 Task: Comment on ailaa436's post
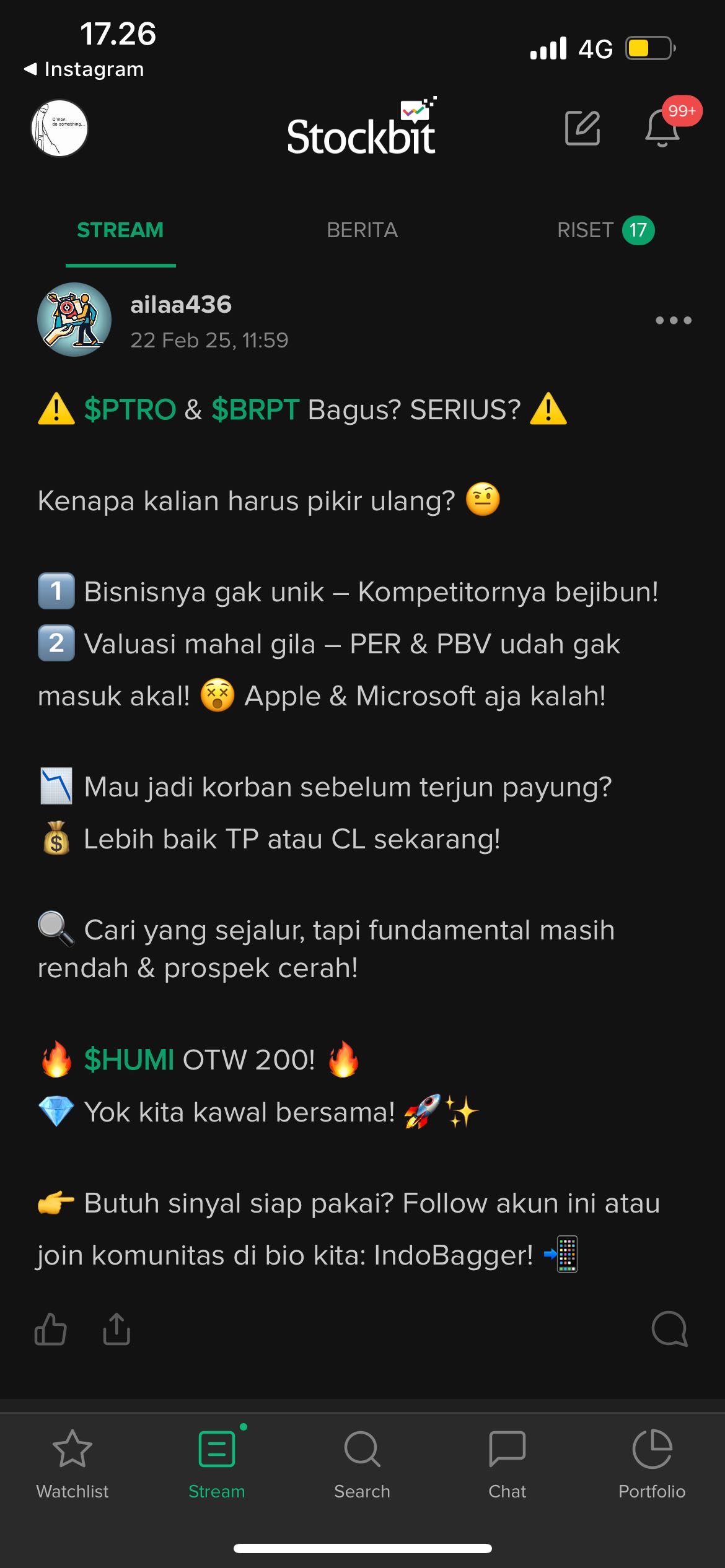pyautogui.click(x=669, y=1330)
